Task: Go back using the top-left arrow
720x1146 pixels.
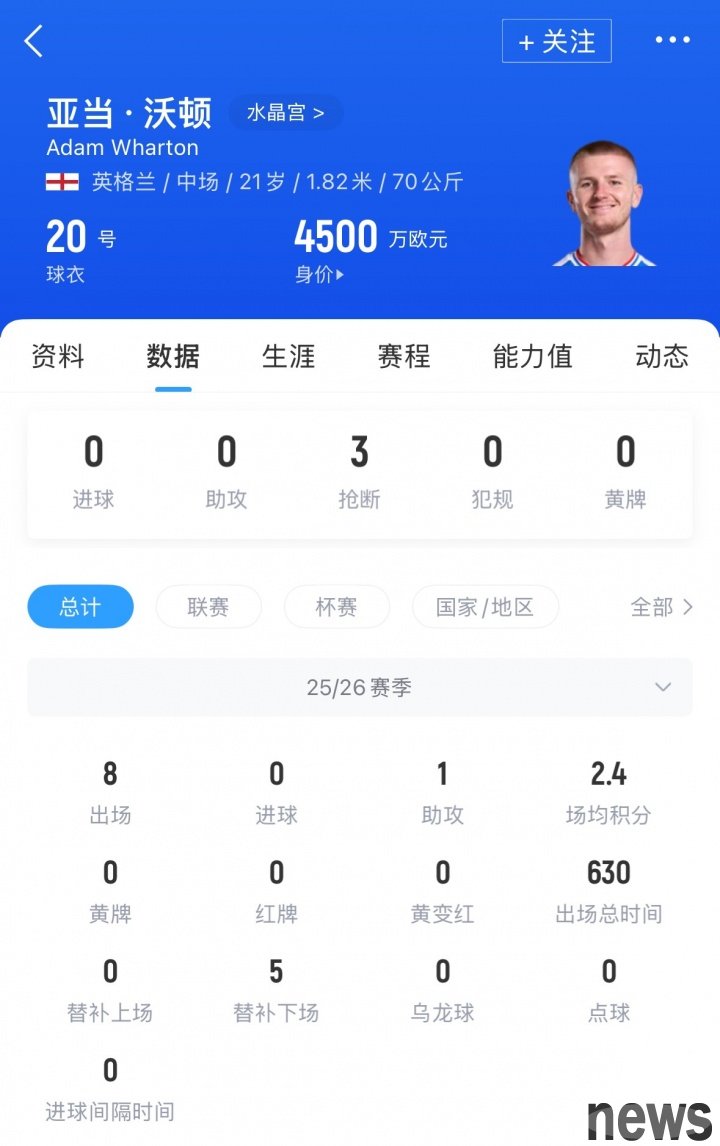Action: tap(34, 41)
